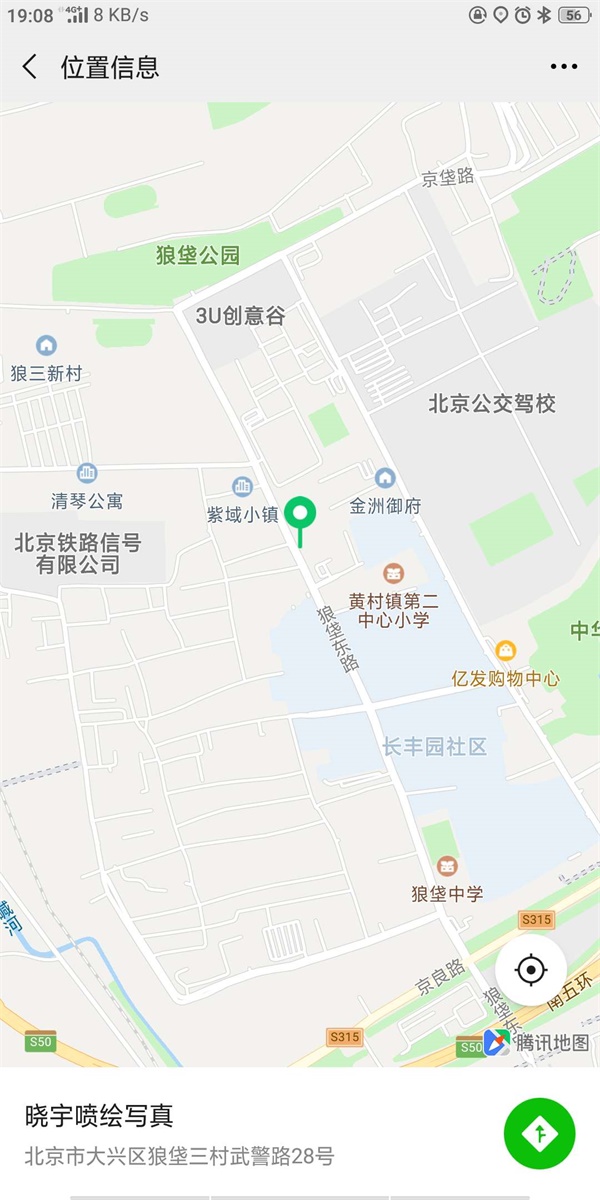
Task: Go back from the 位置信息 screen
Action: [30, 67]
